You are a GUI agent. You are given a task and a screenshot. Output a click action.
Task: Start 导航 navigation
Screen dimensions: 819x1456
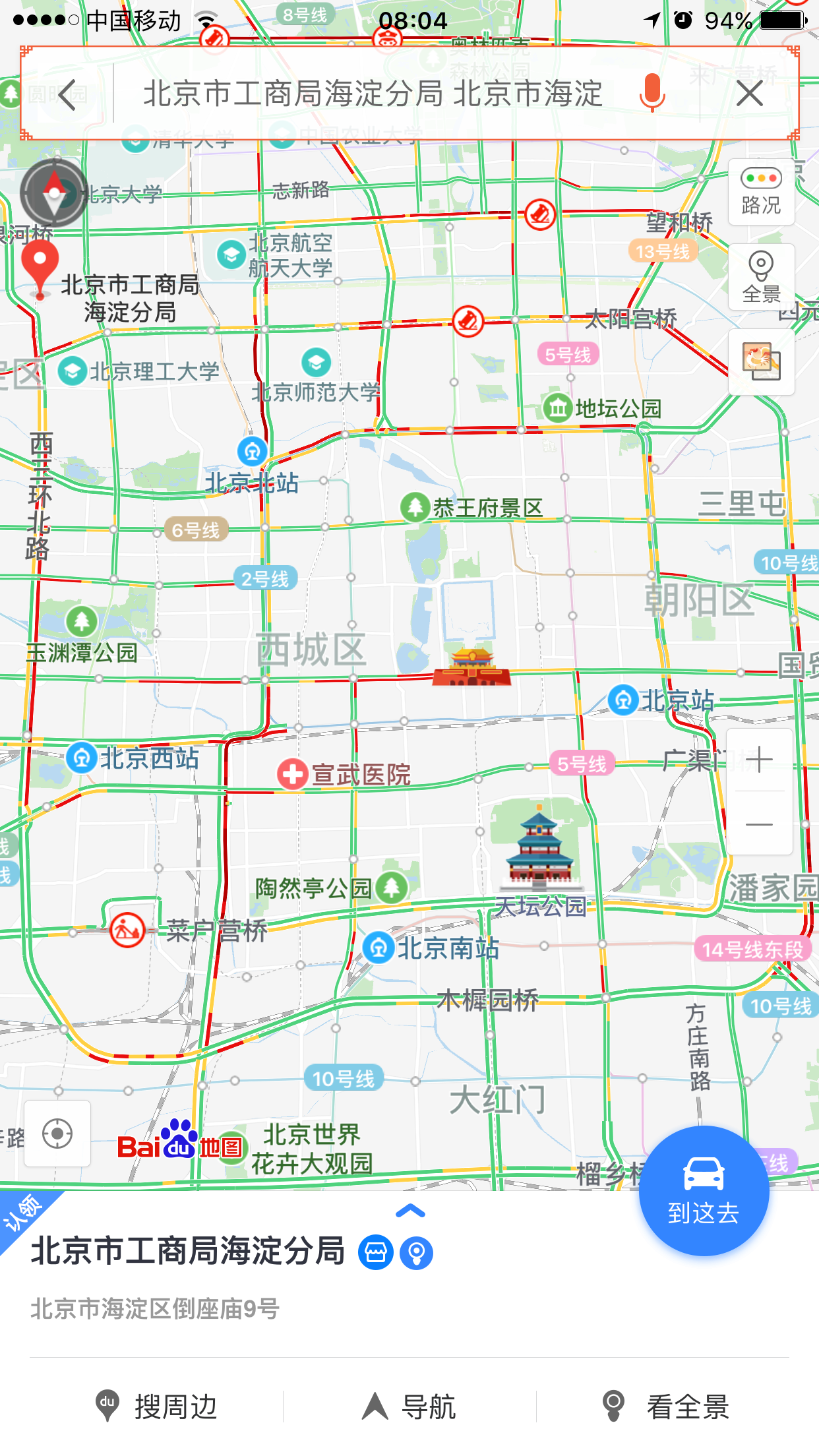[x=409, y=1407]
